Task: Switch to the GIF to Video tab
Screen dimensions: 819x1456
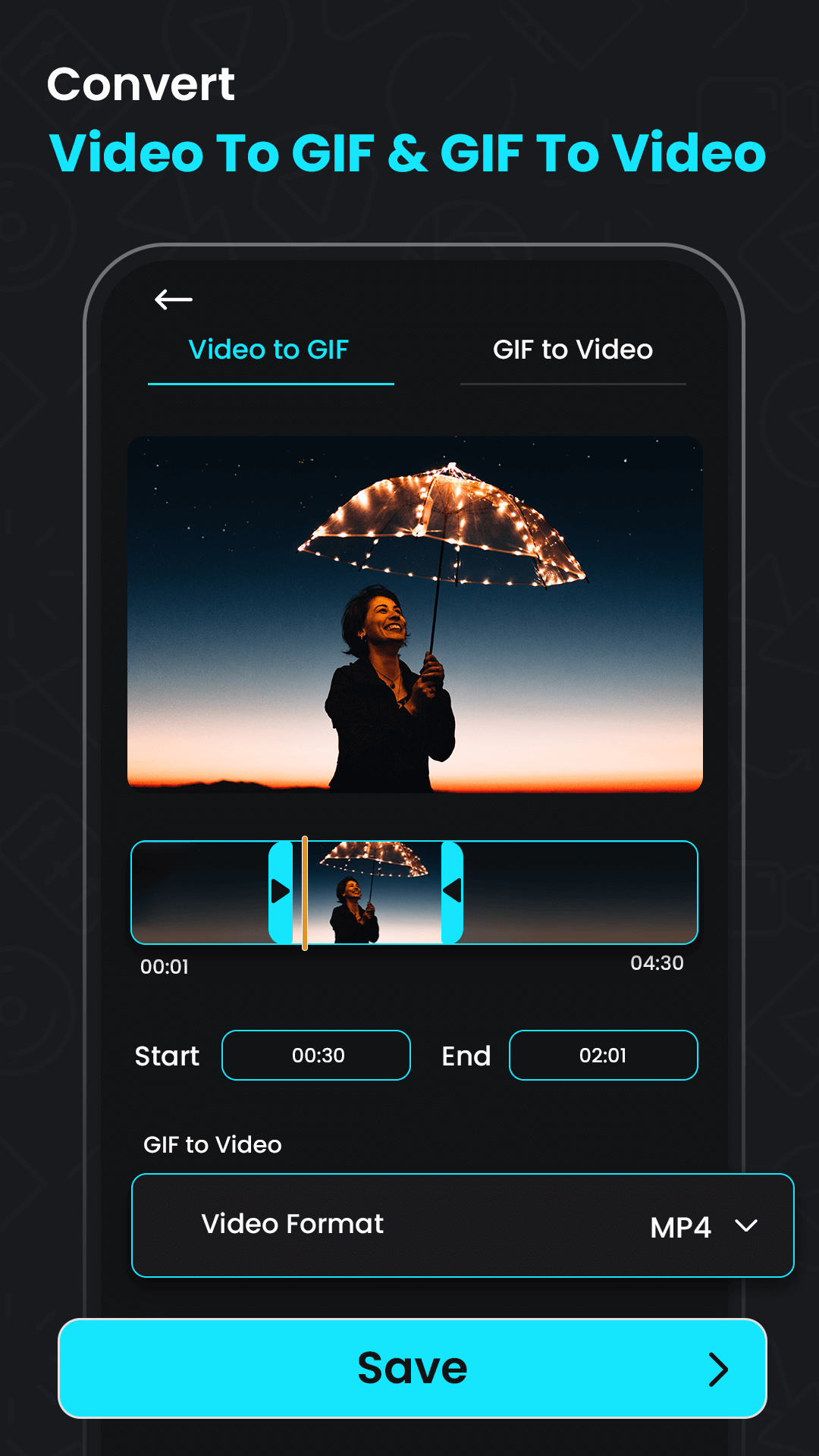Action: pyautogui.click(x=573, y=350)
